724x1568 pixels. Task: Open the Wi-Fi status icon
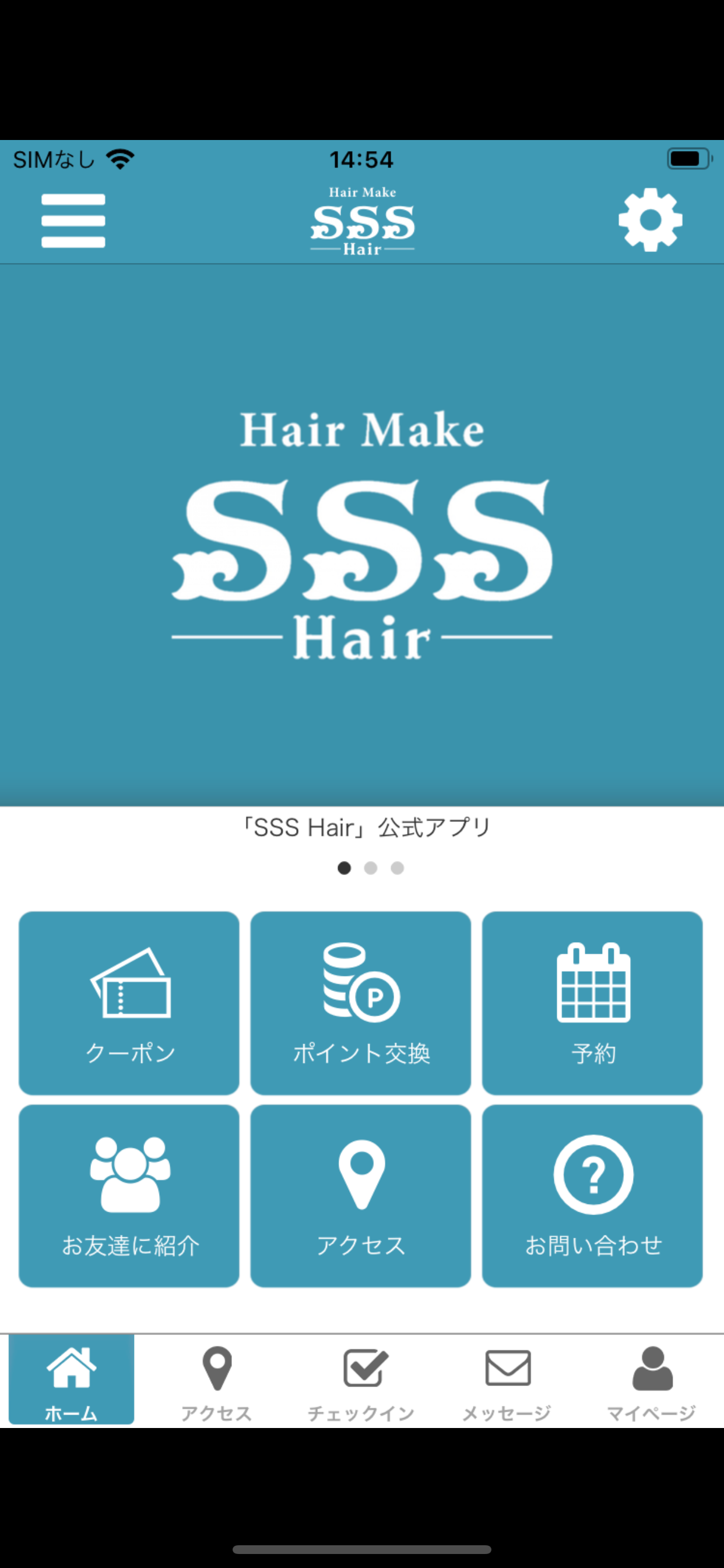pos(121,158)
